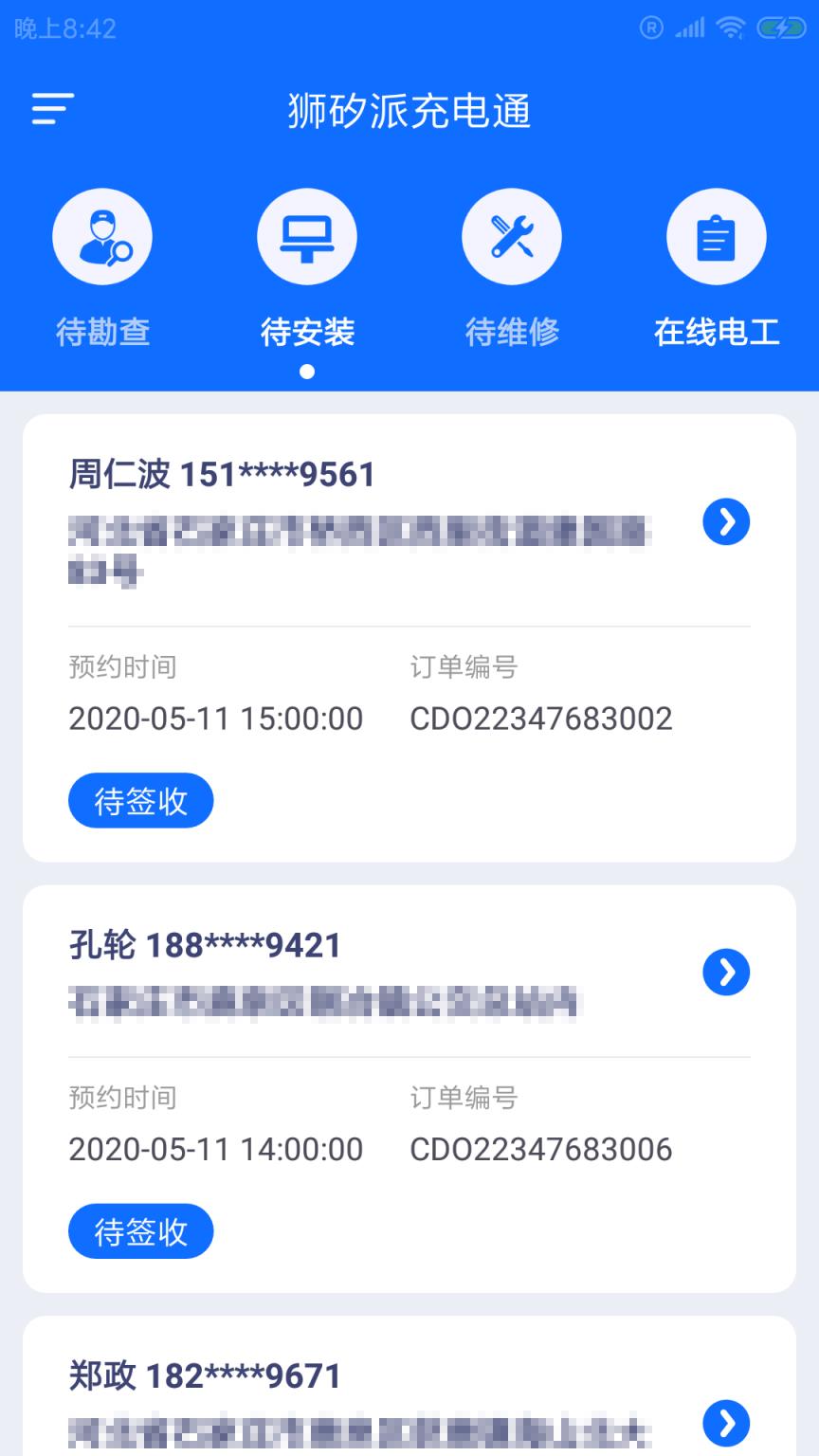This screenshot has width=819, height=1456.
Task: Tap 待签收 on order CDO22347683002
Action: coord(140,800)
